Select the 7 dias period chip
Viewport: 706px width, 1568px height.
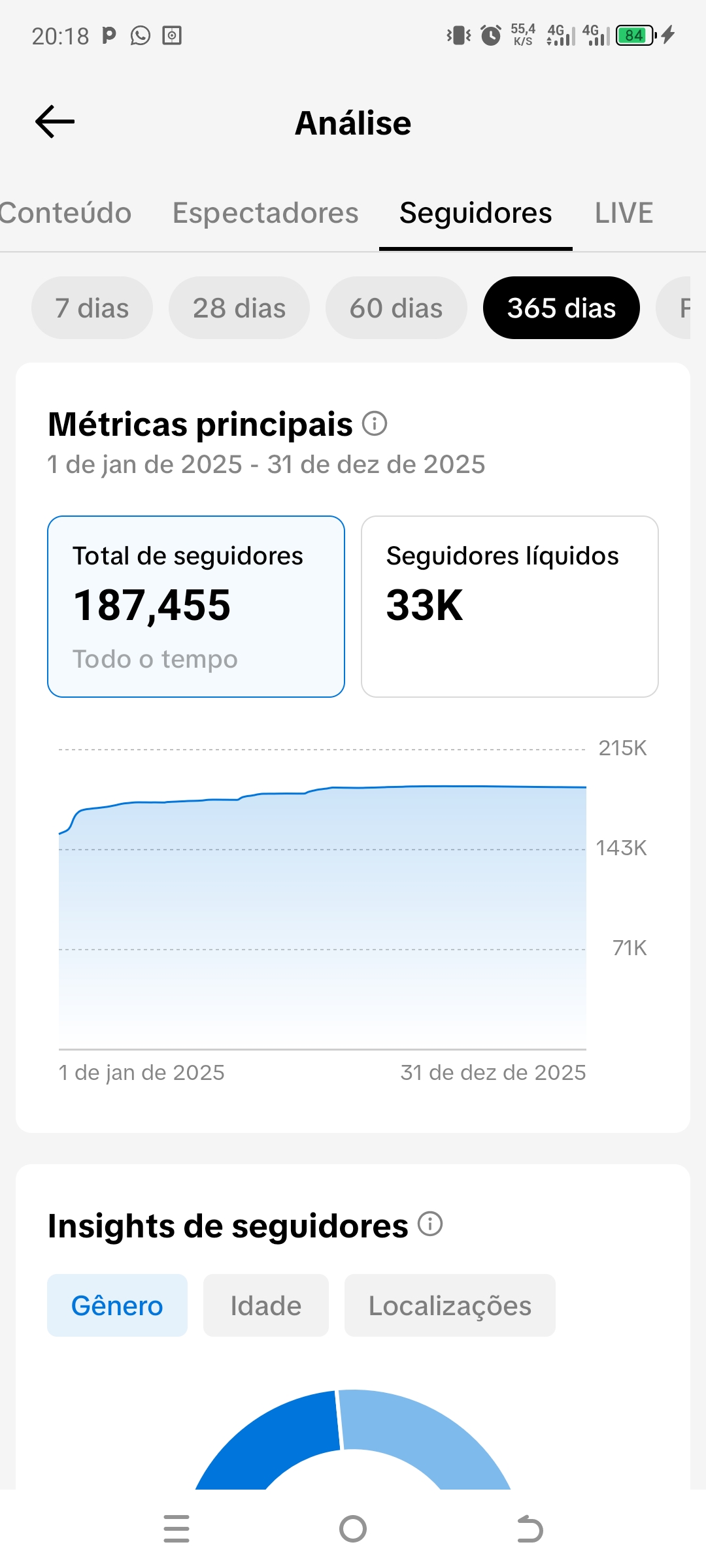pyautogui.click(x=92, y=308)
